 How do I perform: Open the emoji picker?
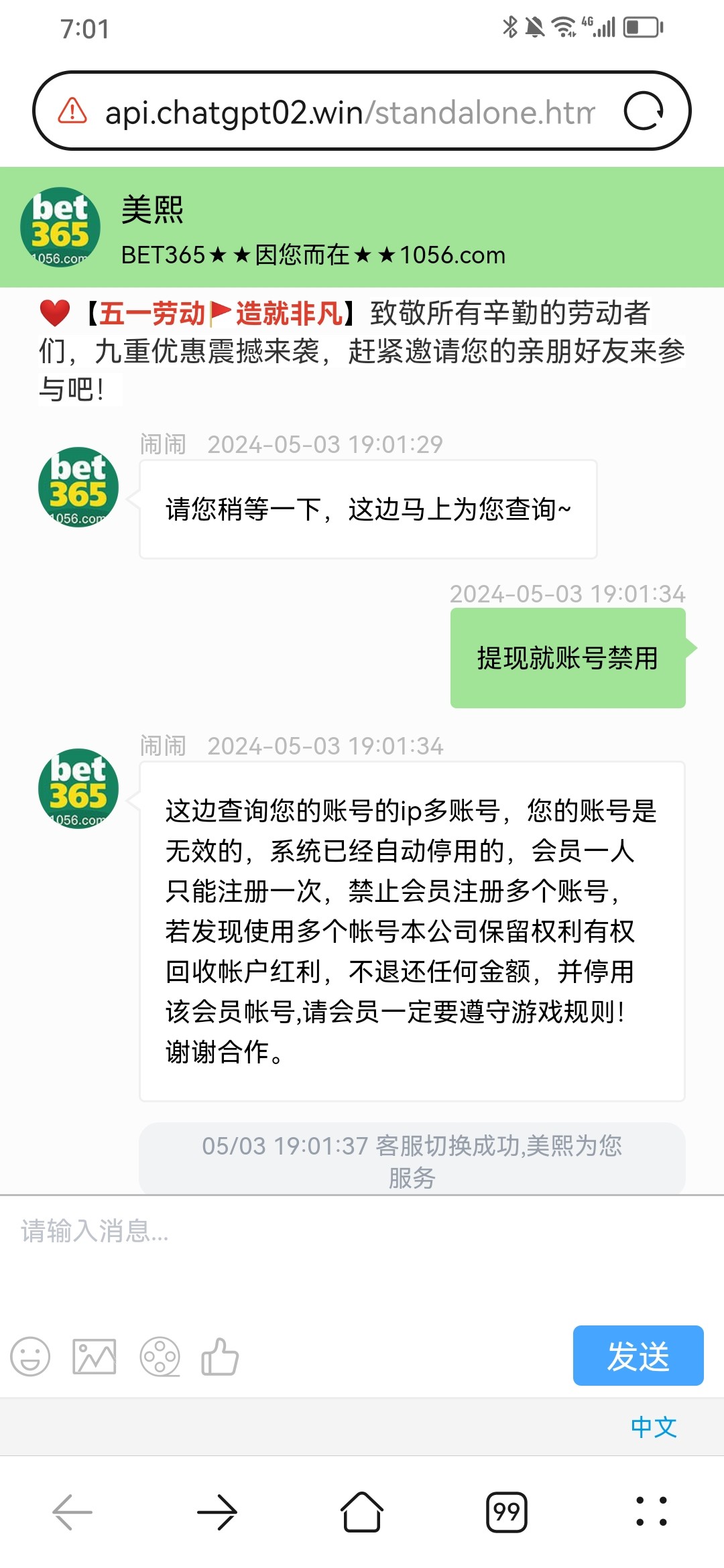pos(30,1357)
